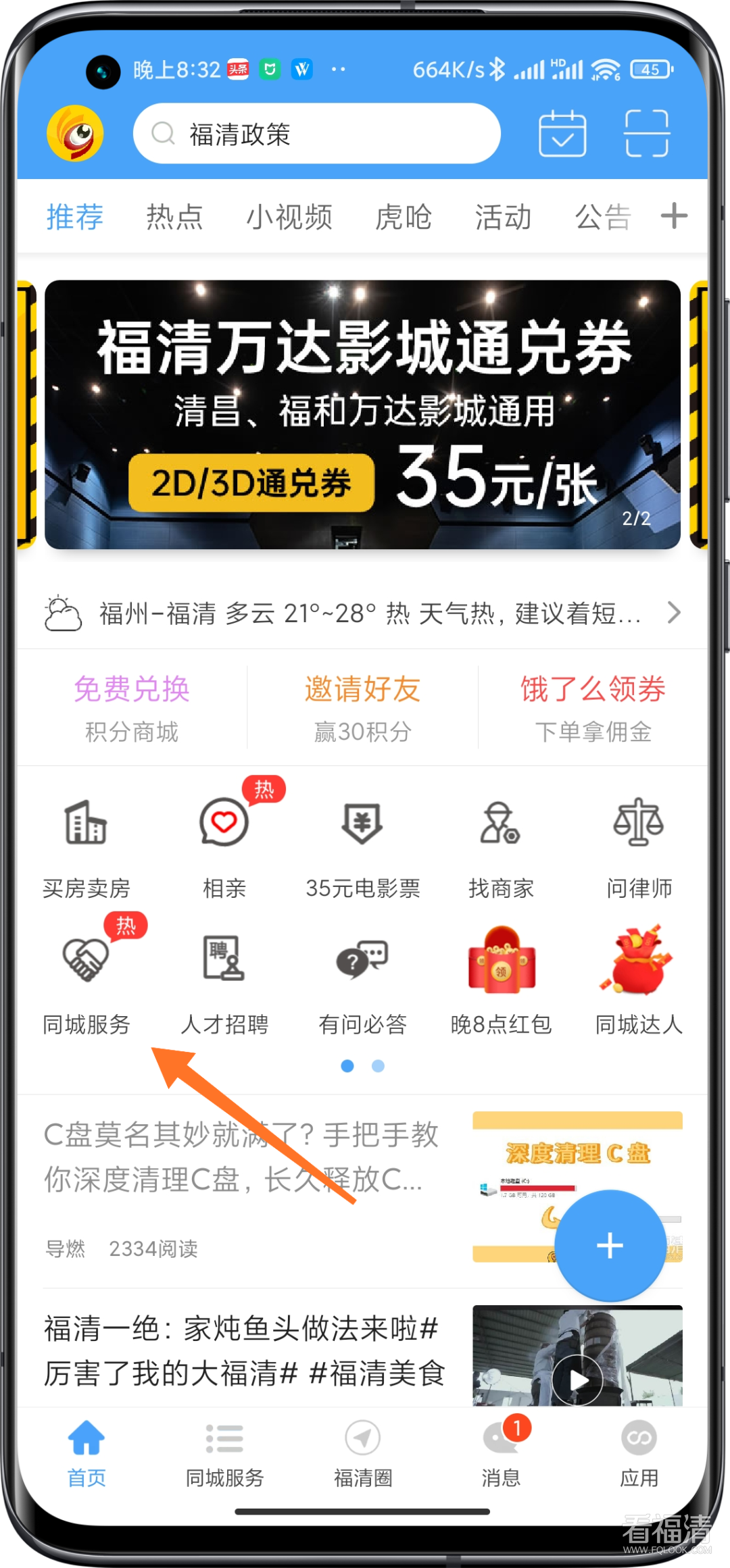
Task: Tap the blue floating plus button
Action: pyautogui.click(x=610, y=1245)
